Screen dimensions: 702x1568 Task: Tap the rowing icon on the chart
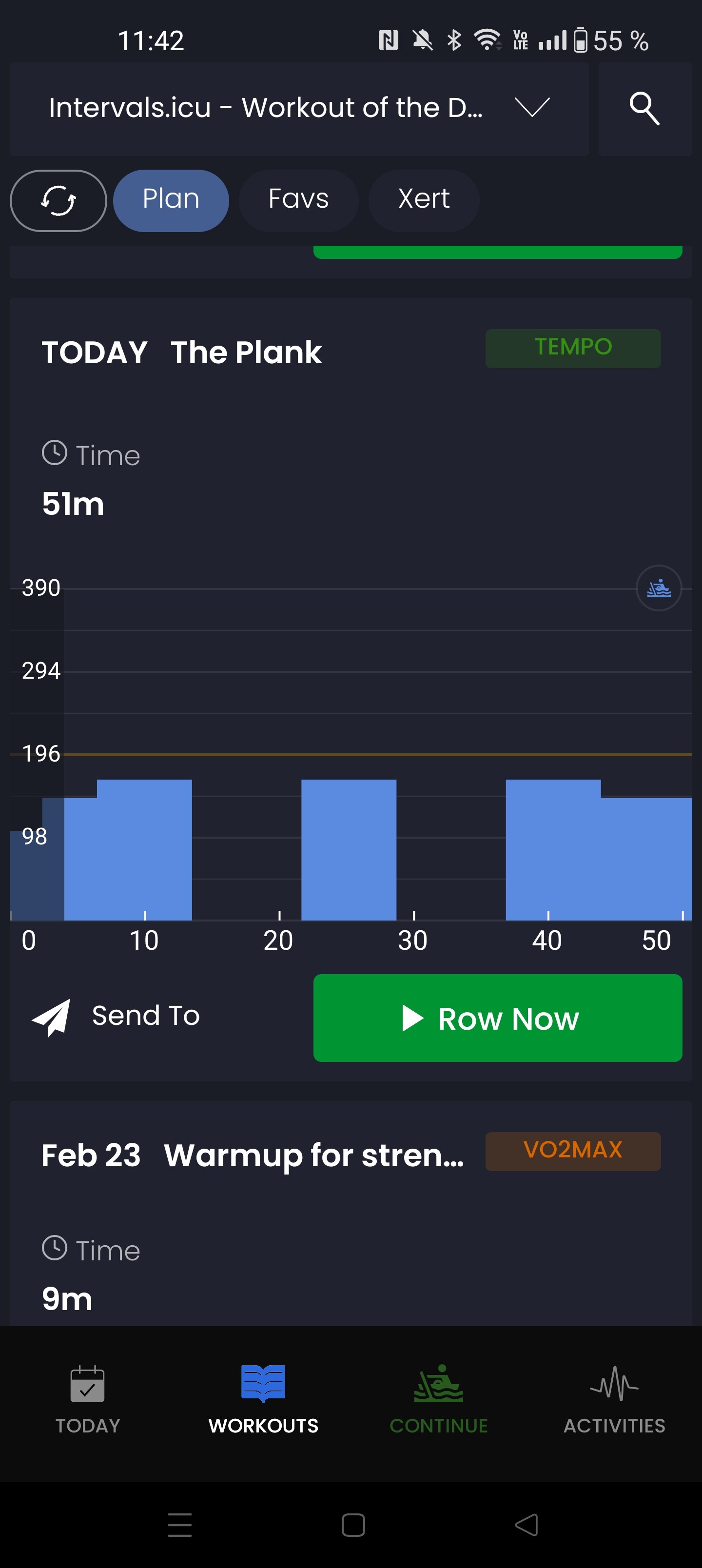[x=659, y=588]
